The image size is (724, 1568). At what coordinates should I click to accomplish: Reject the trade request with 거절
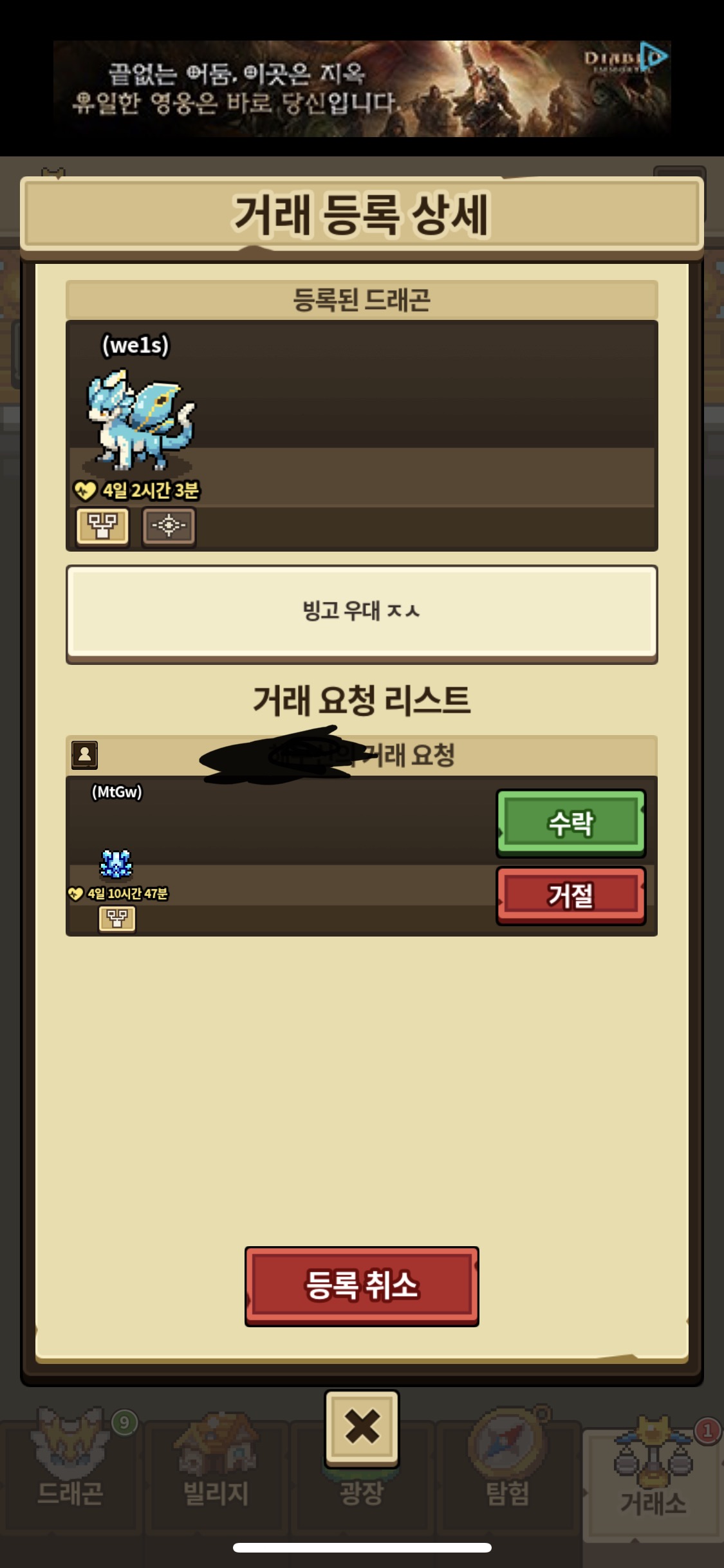[571, 895]
